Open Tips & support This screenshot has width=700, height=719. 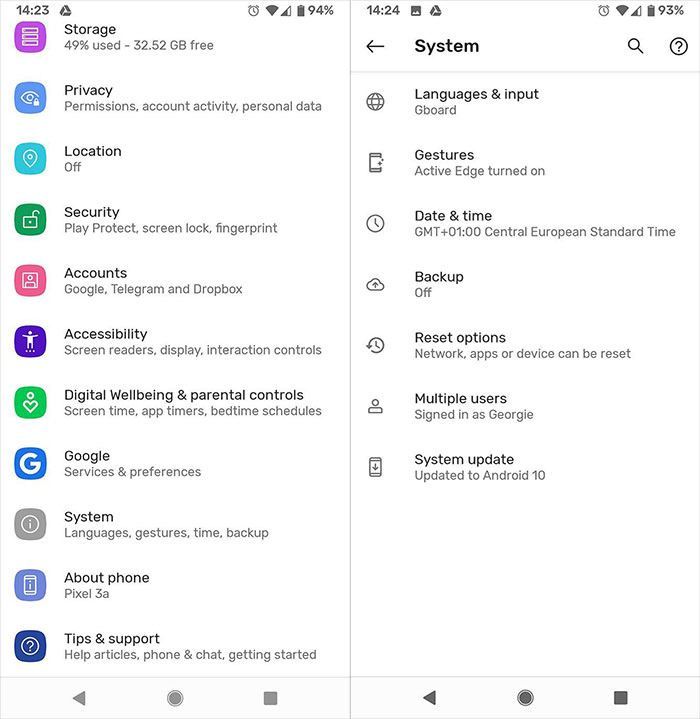188,647
